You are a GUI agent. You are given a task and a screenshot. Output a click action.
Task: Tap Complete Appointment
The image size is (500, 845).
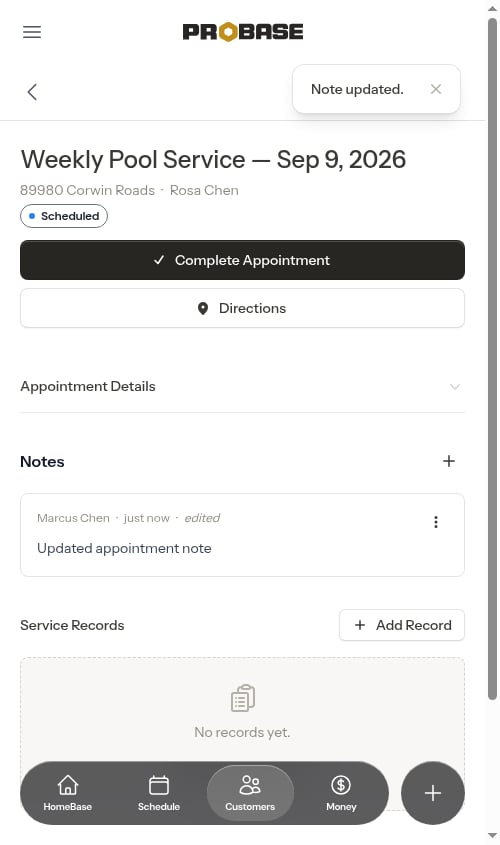242,260
